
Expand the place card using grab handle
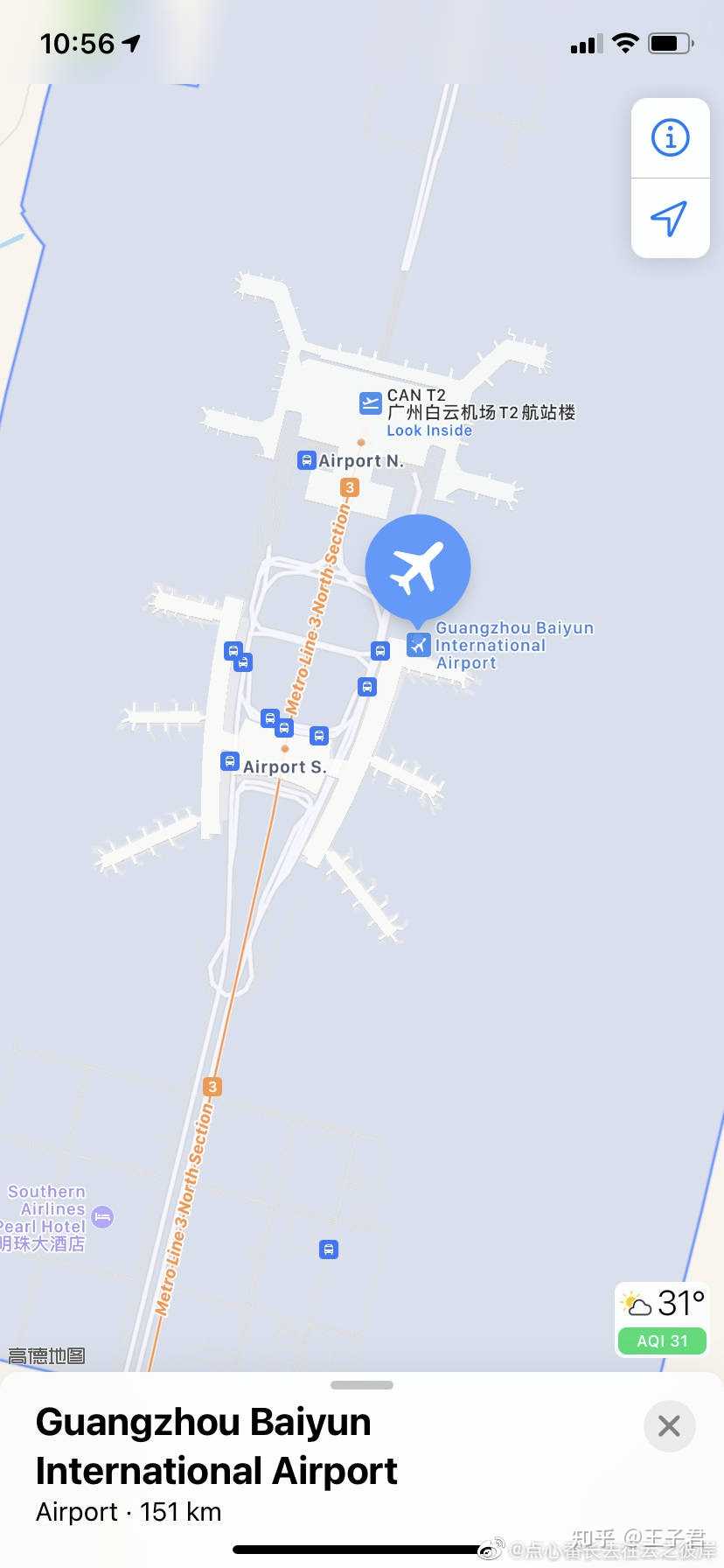pos(362,1385)
